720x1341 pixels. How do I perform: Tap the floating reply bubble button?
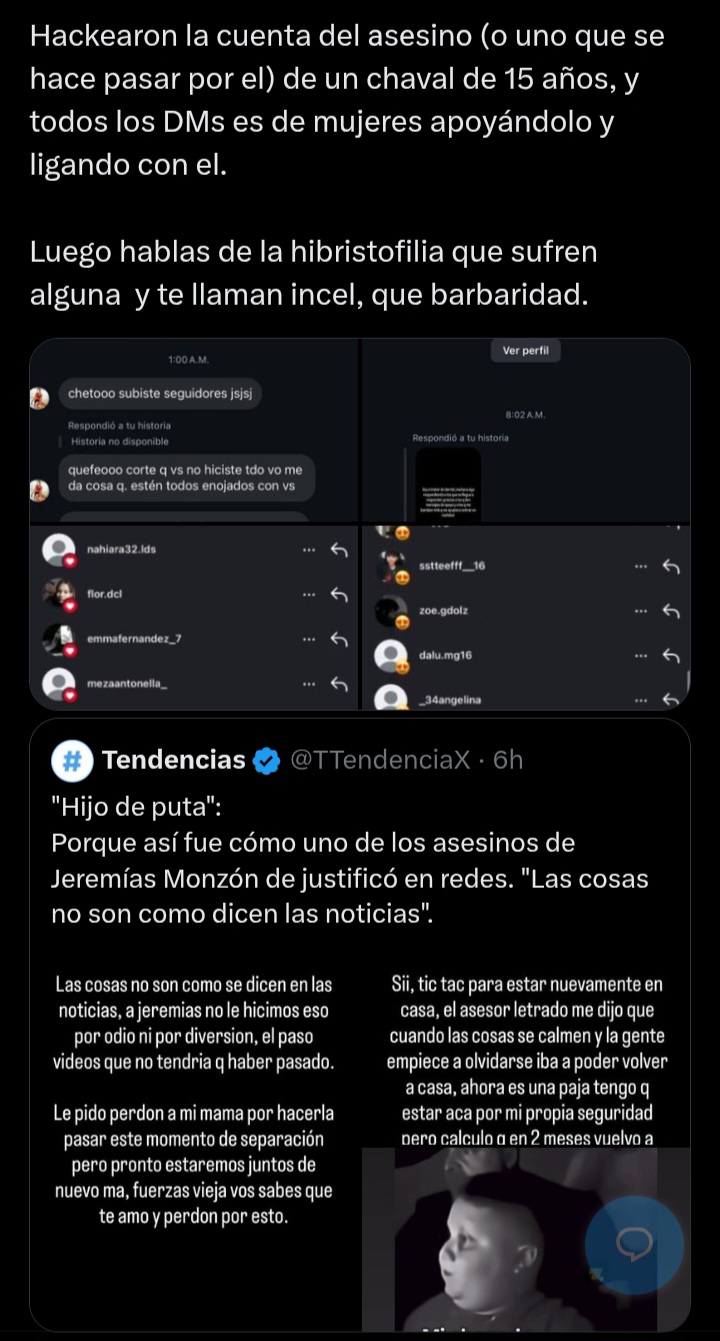(x=634, y=1243)
